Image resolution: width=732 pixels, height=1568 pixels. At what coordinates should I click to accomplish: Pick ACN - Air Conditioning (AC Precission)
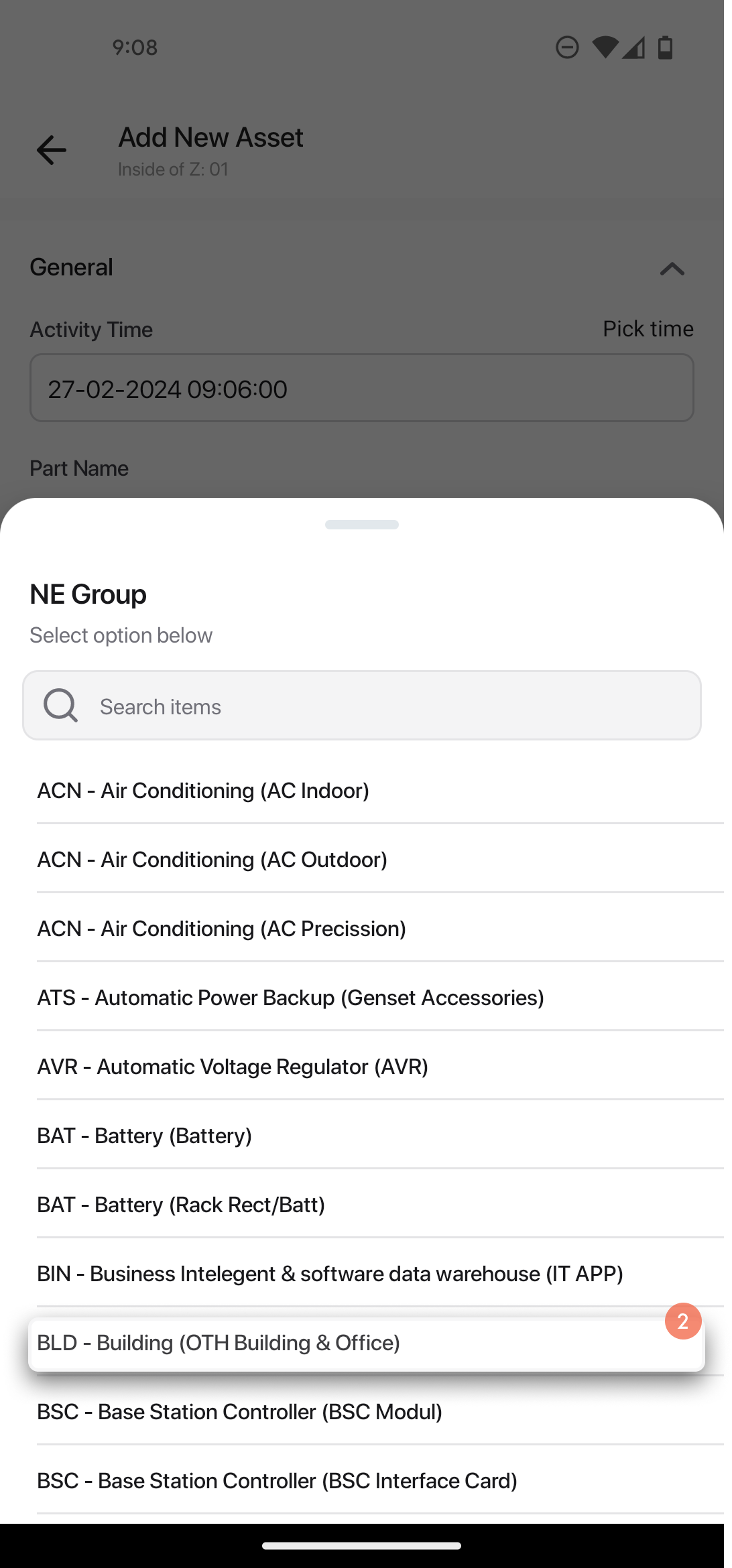click(x=380, y=928)
